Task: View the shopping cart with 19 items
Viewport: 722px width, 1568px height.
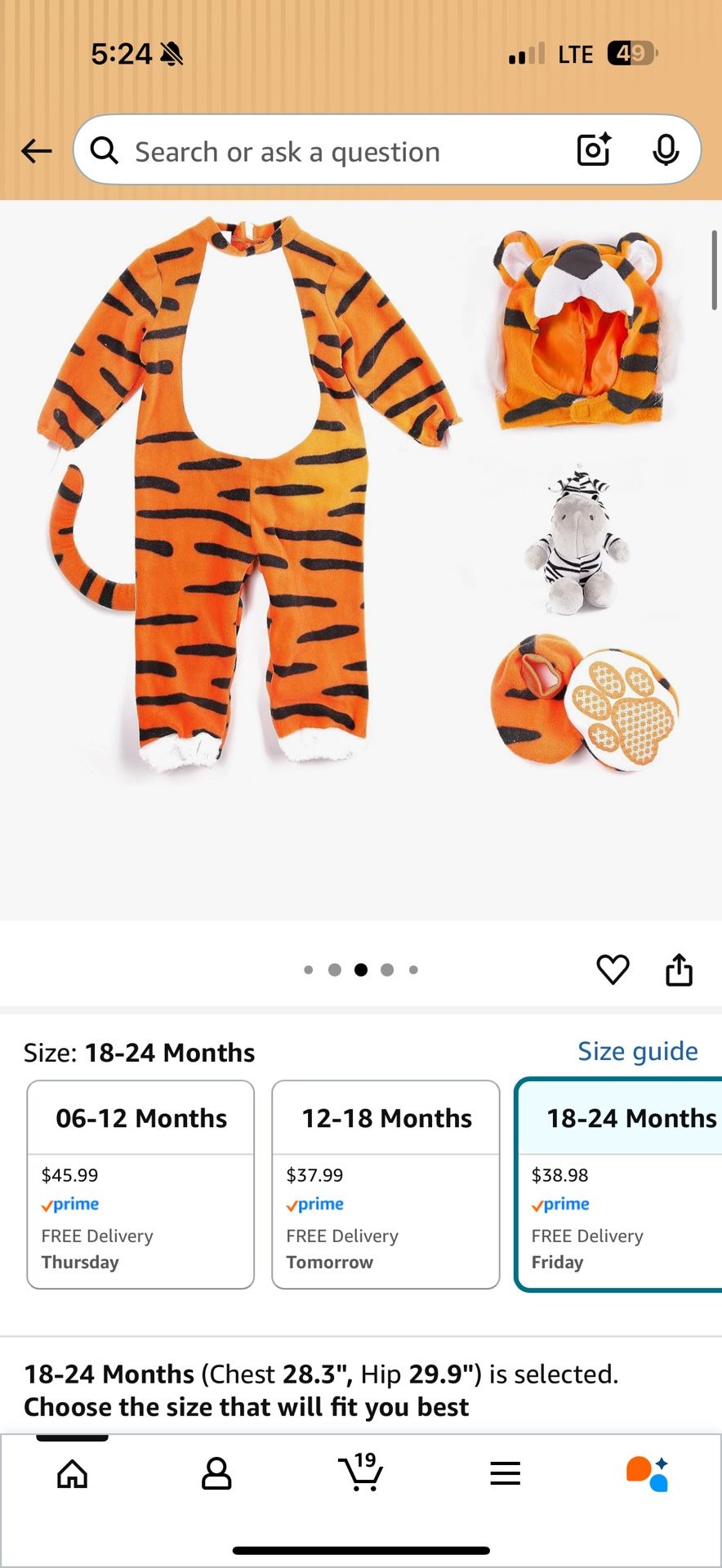Action: (361, 1474)
